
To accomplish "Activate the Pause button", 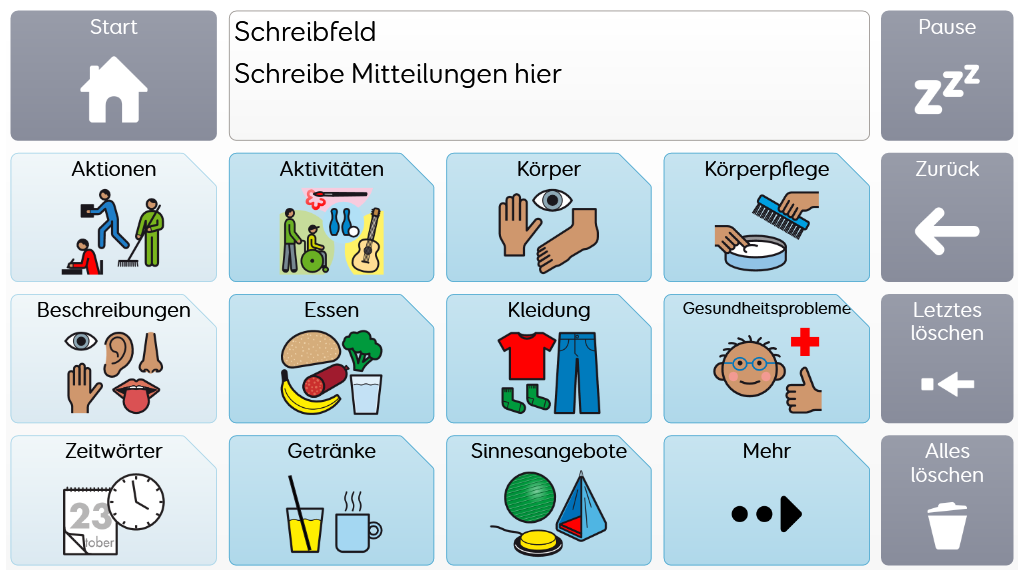I will 947,76.
